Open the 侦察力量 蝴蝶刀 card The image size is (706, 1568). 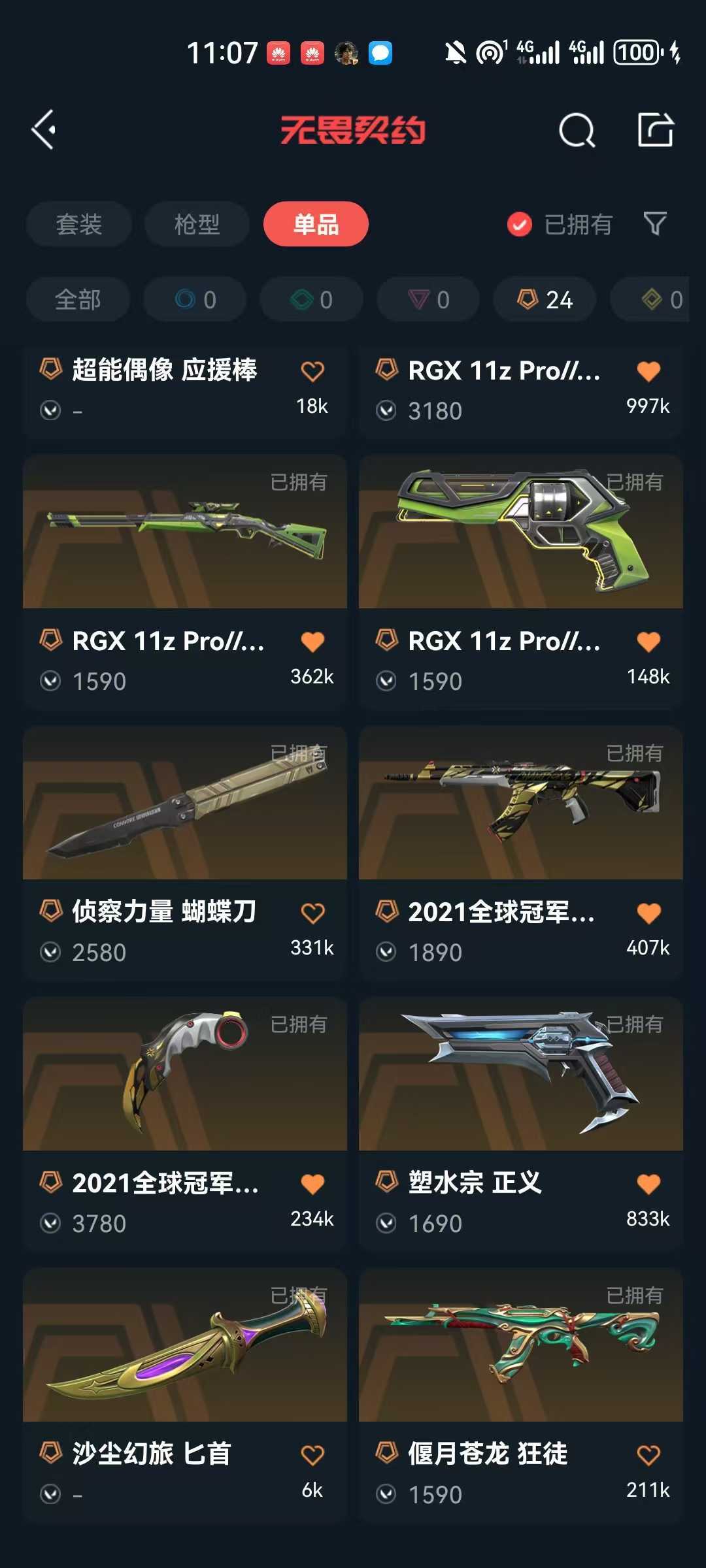[x=185, y=852]
